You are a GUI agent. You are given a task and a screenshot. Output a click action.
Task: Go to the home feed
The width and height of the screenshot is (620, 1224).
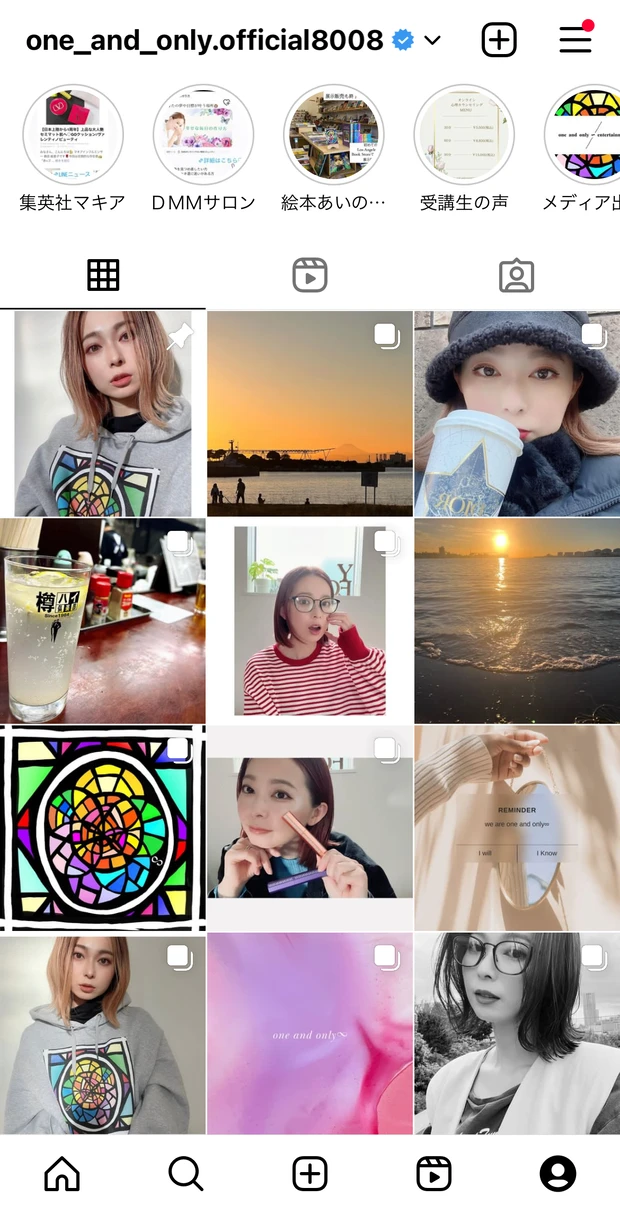[62, 1174]
